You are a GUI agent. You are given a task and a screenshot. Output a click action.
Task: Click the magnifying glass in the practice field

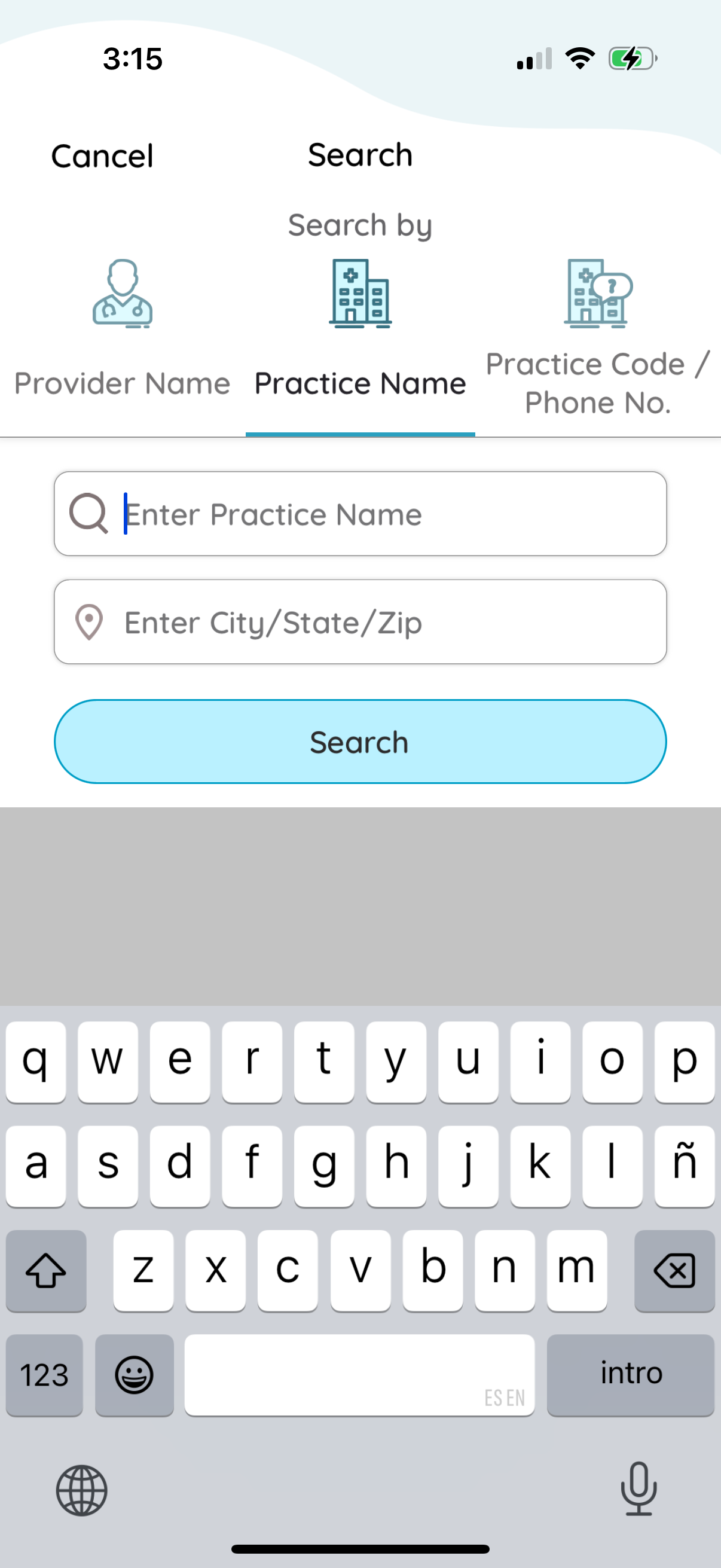click(88, 514)
